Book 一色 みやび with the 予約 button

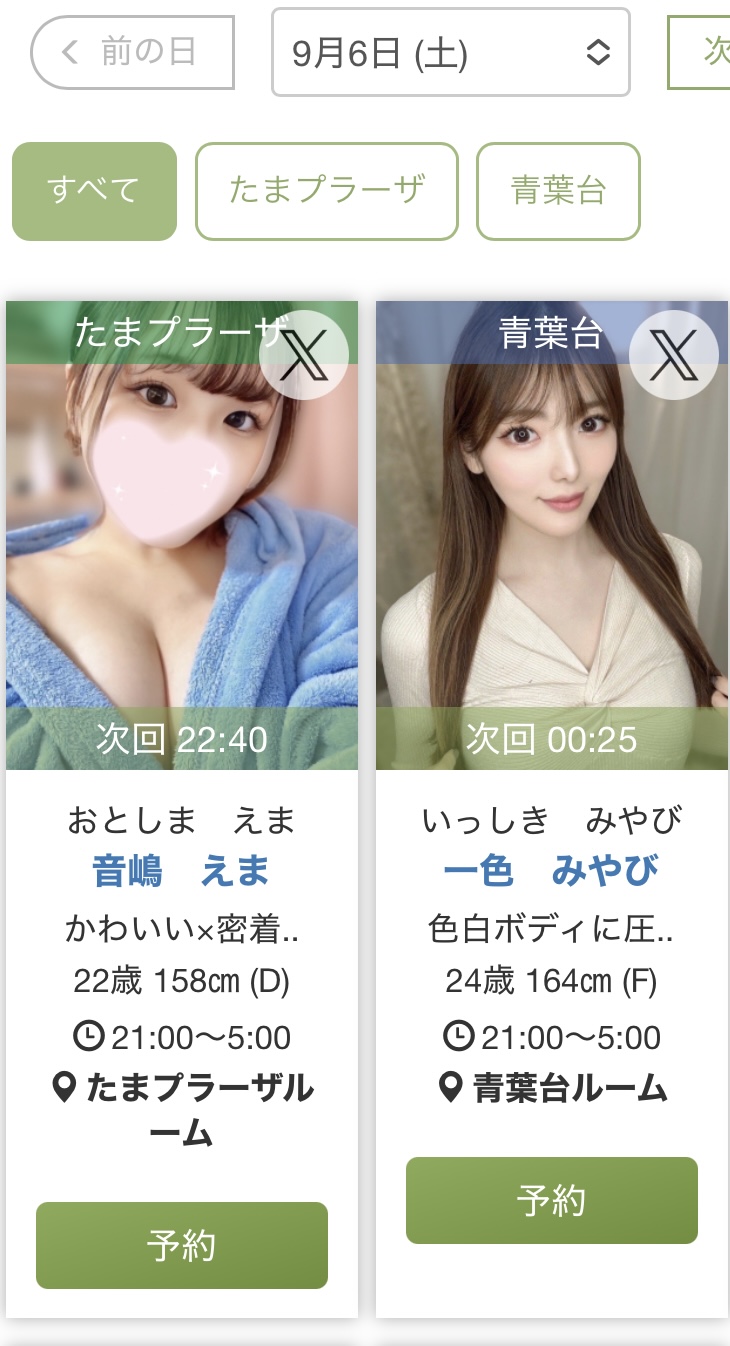[x=551, y=1200]
